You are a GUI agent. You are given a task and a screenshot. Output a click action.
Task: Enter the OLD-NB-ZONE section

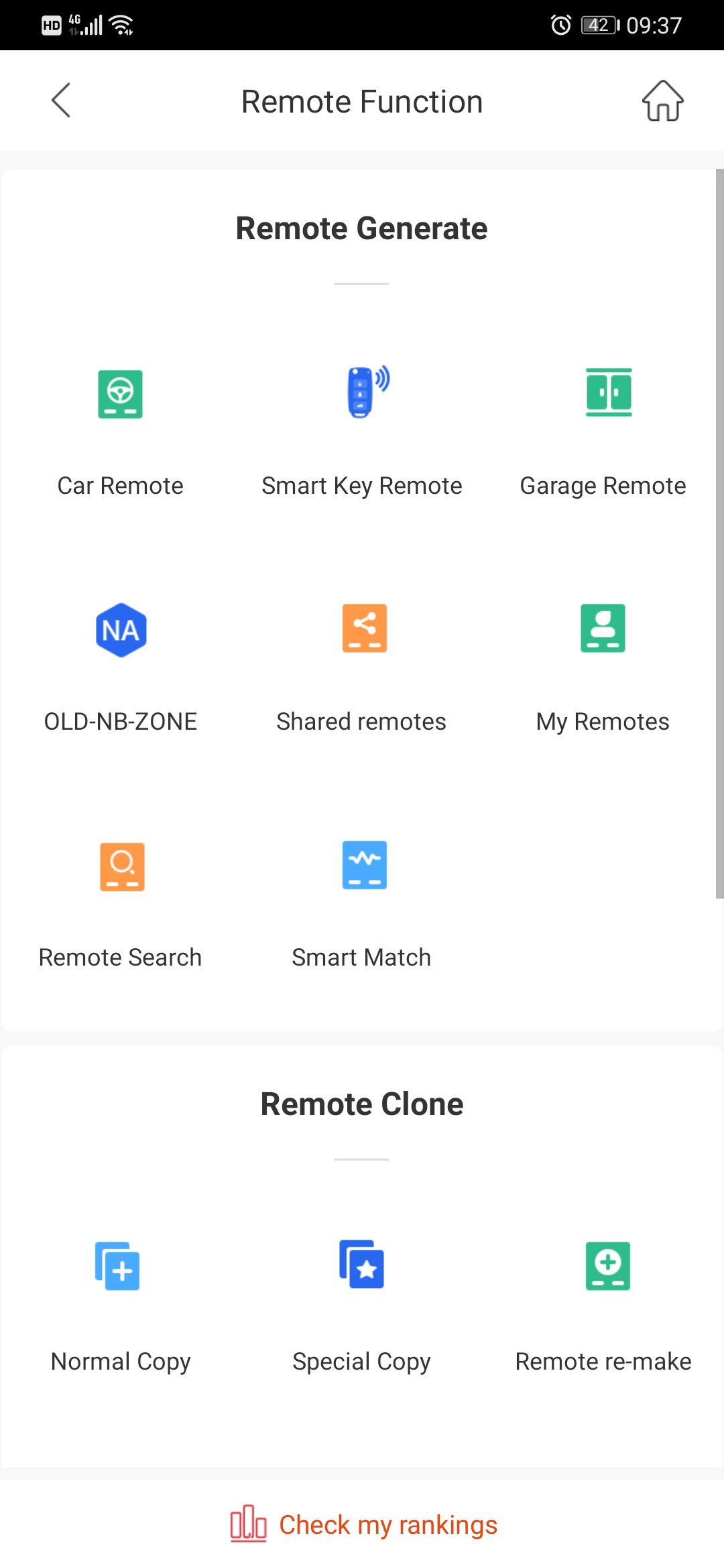121,666
